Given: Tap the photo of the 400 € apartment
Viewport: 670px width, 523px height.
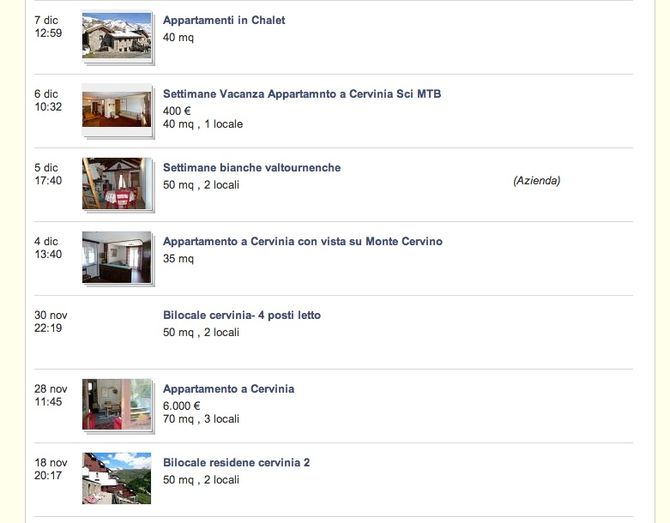Looking at the screenshot, I should tap(116, 108).
